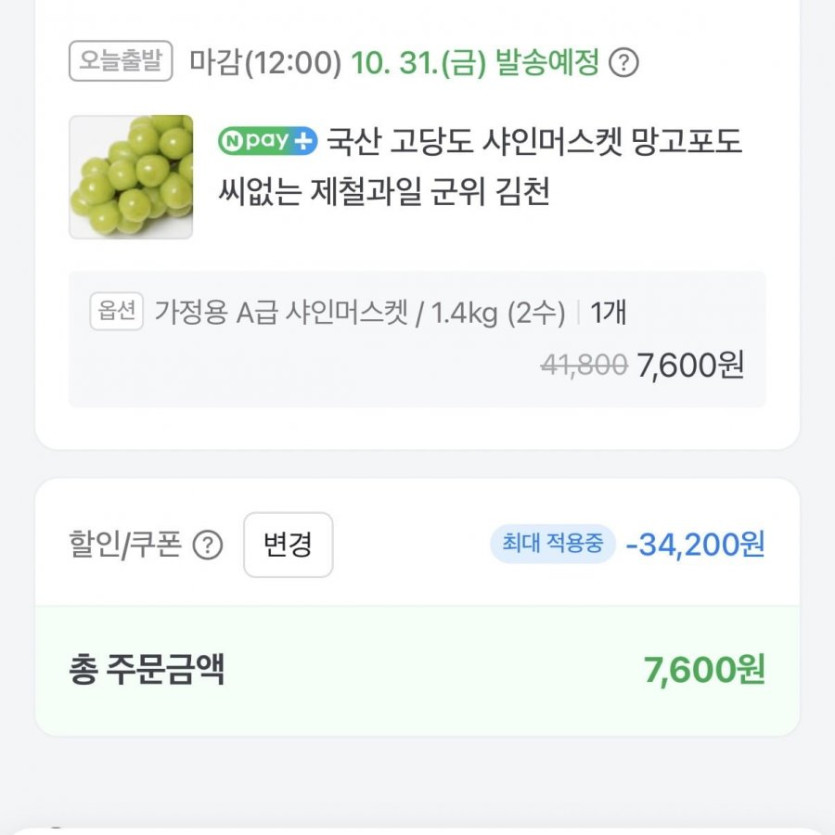This screenshot has height=835, width=835.
Task: Tap the 변경 button for coupons
Action: [x=288, y=545]
